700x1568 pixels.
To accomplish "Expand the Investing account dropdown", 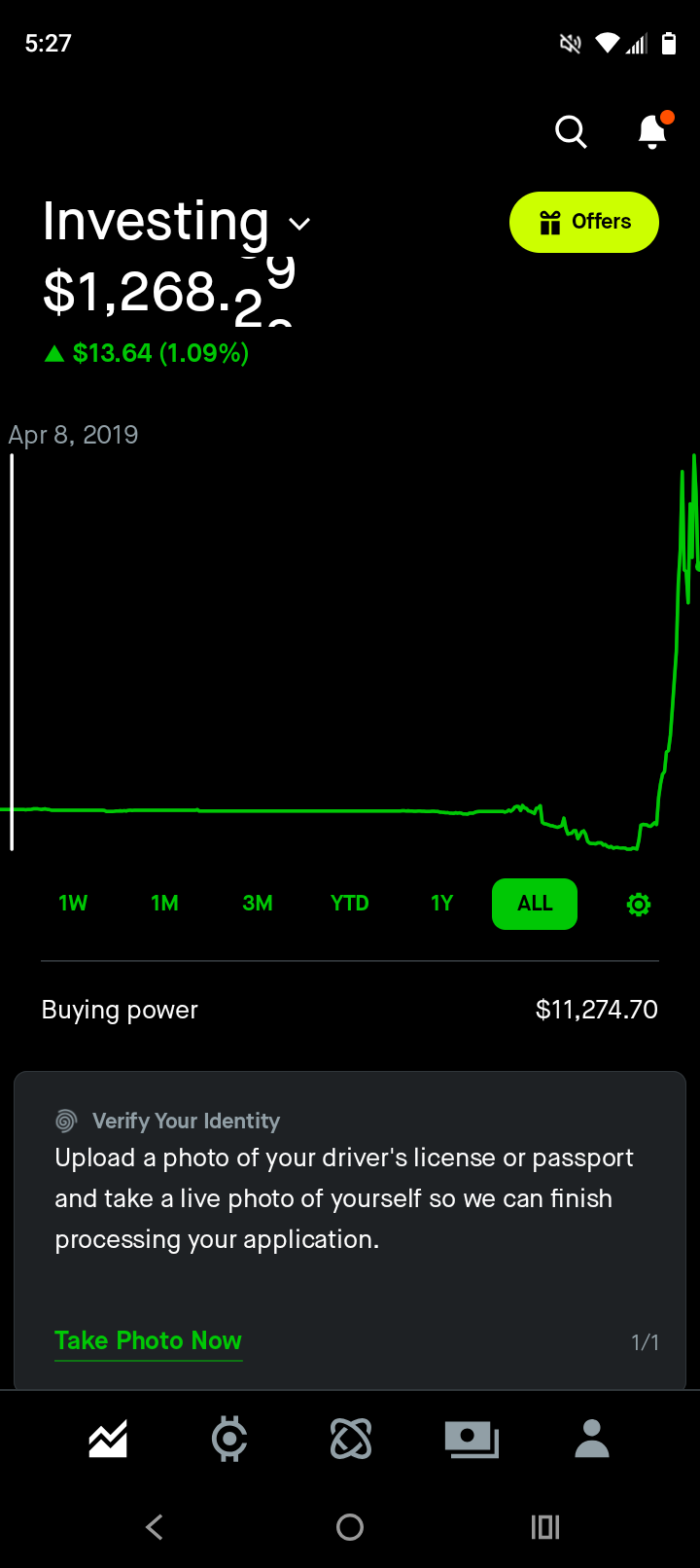I will pyautogui.click(x=299, y=224).
